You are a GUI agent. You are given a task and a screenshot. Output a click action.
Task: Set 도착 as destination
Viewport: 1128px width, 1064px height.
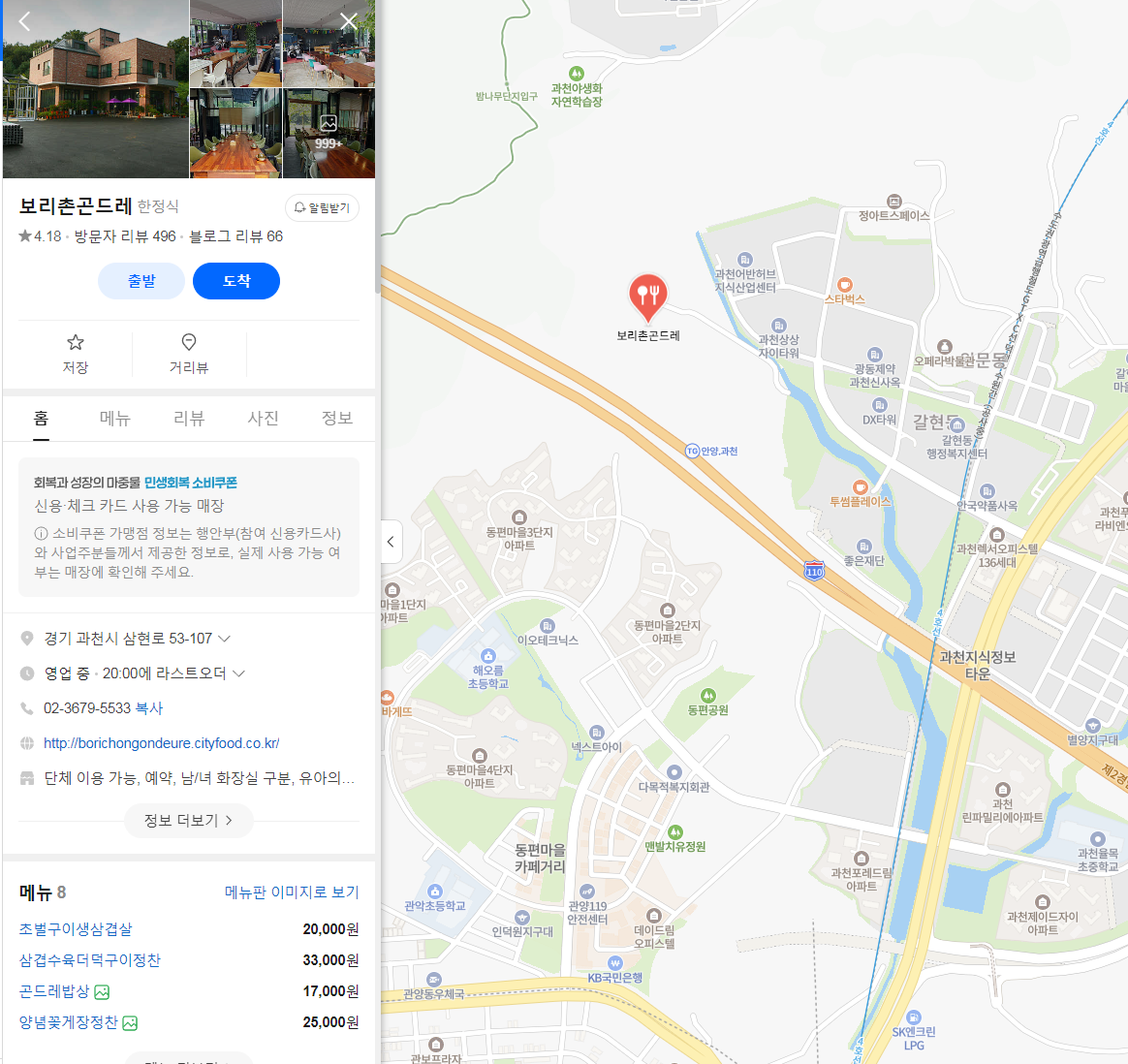tap(236, 281)
